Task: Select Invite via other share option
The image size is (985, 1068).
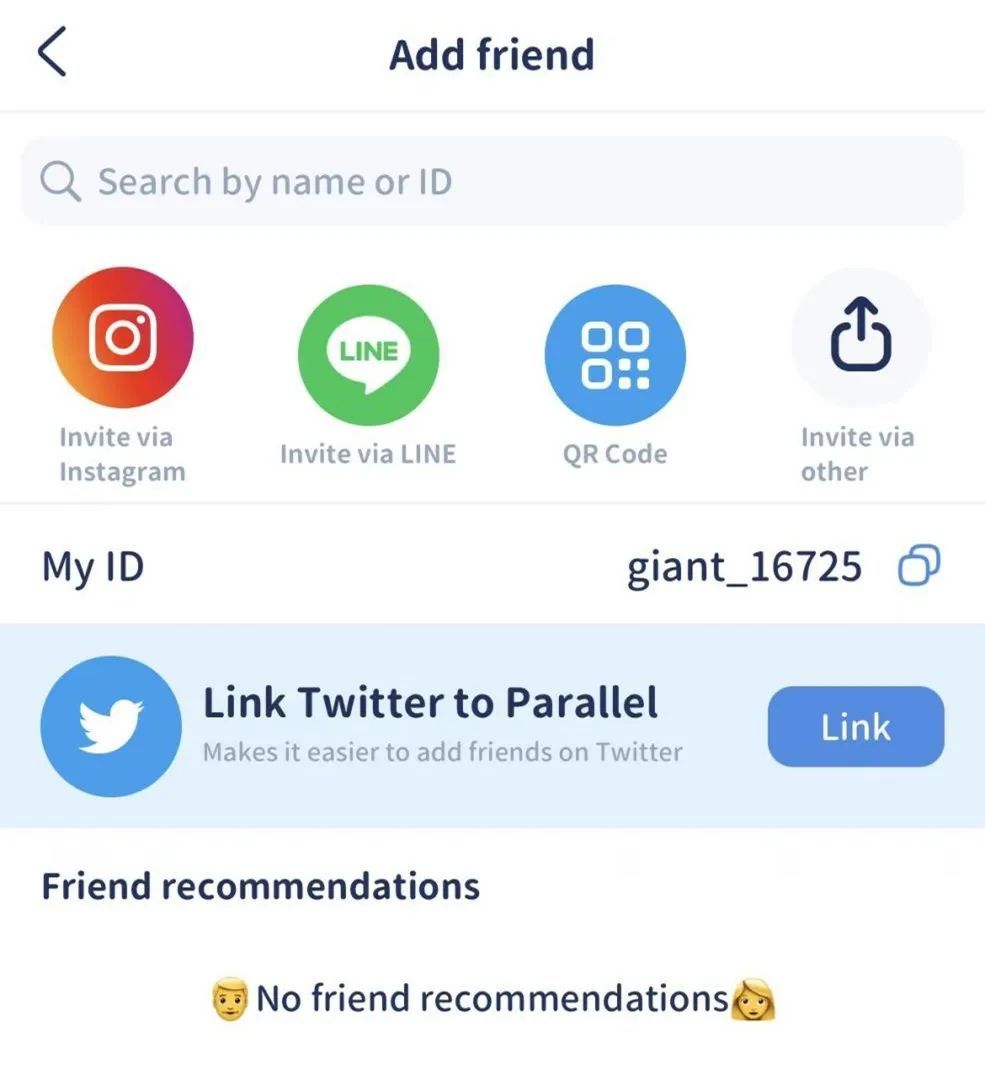Action: [860, 338]
